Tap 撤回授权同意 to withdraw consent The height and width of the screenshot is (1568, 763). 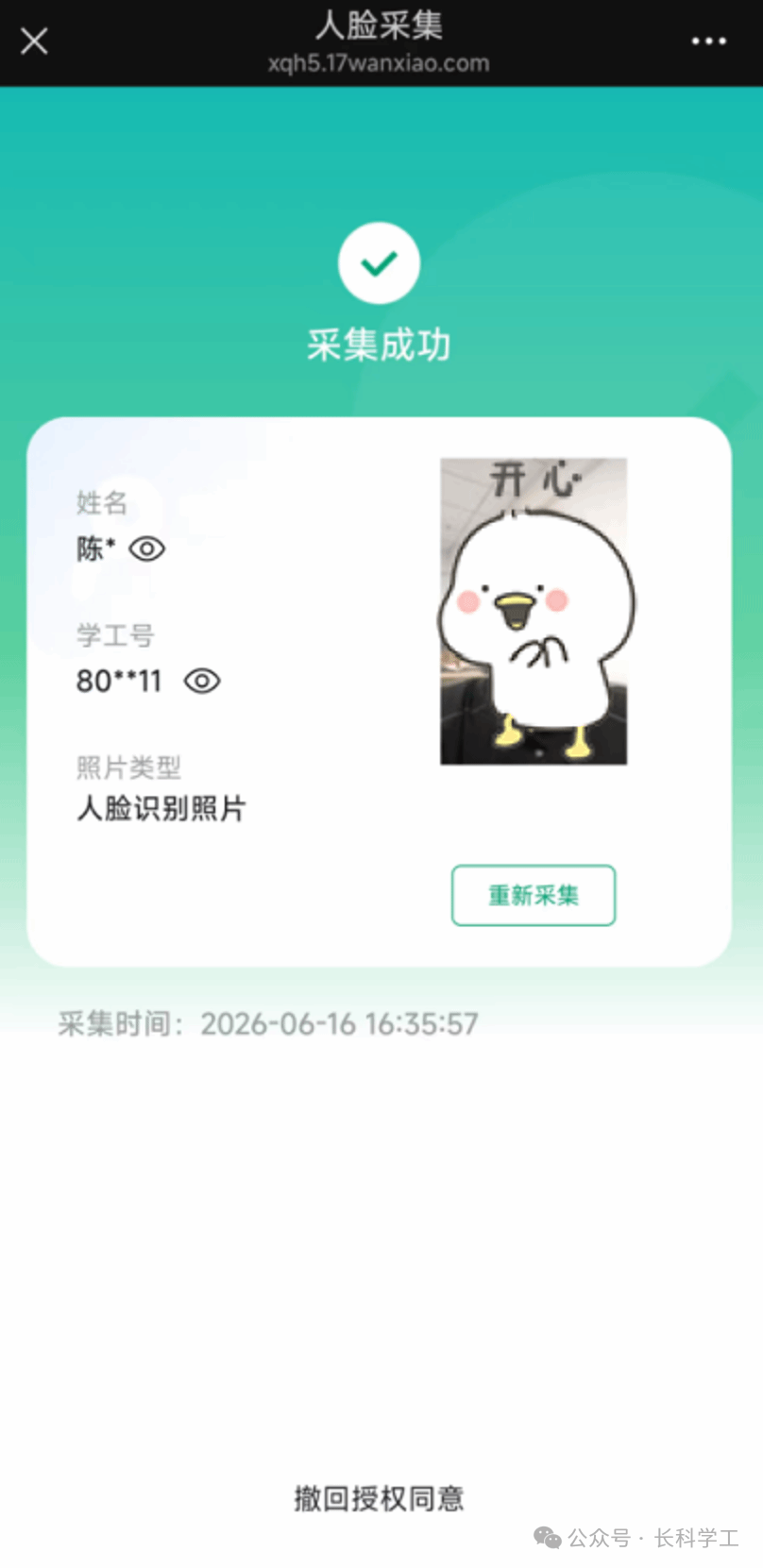coord(379,1498)
